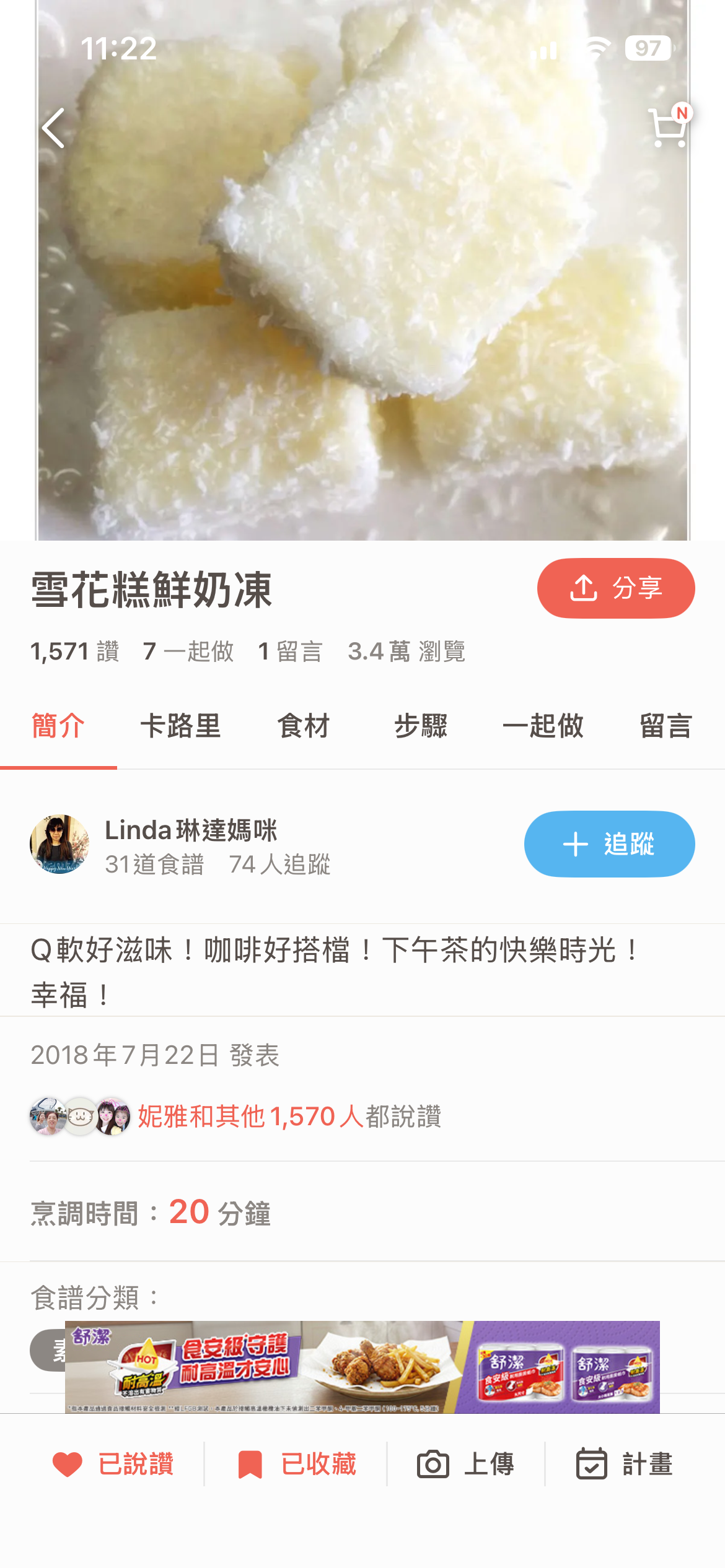
Task: Open Linda琳達媽咪's profile
Action: click(x=190, y=831)
